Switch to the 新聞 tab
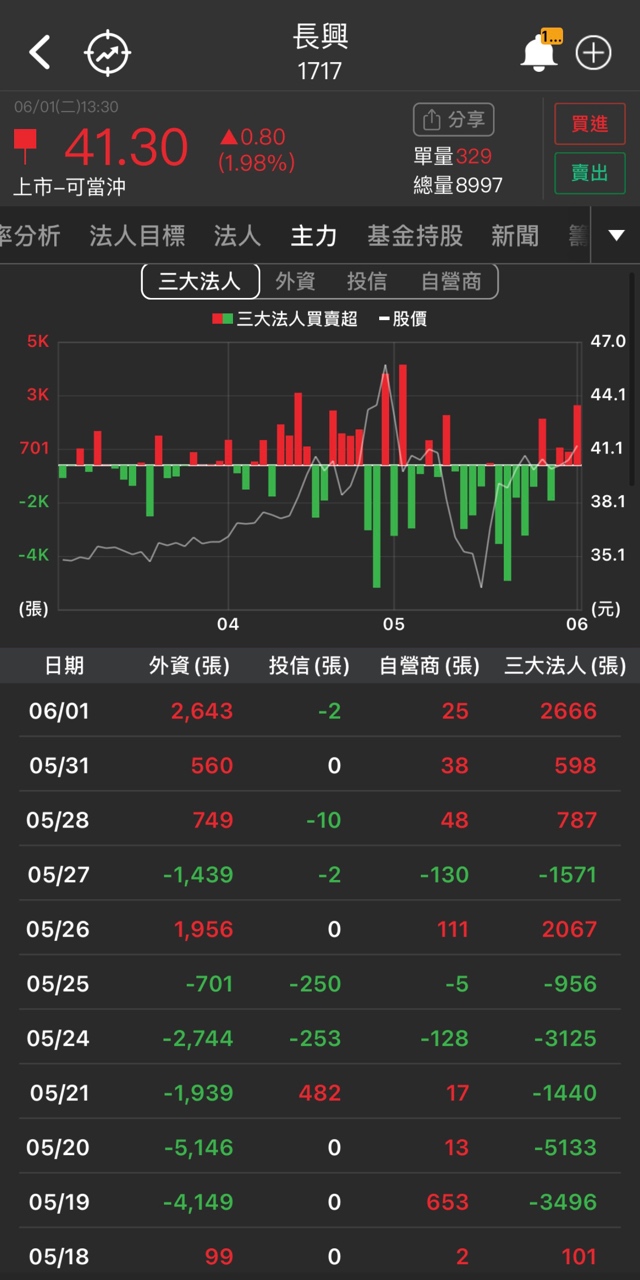 point(515,236)
